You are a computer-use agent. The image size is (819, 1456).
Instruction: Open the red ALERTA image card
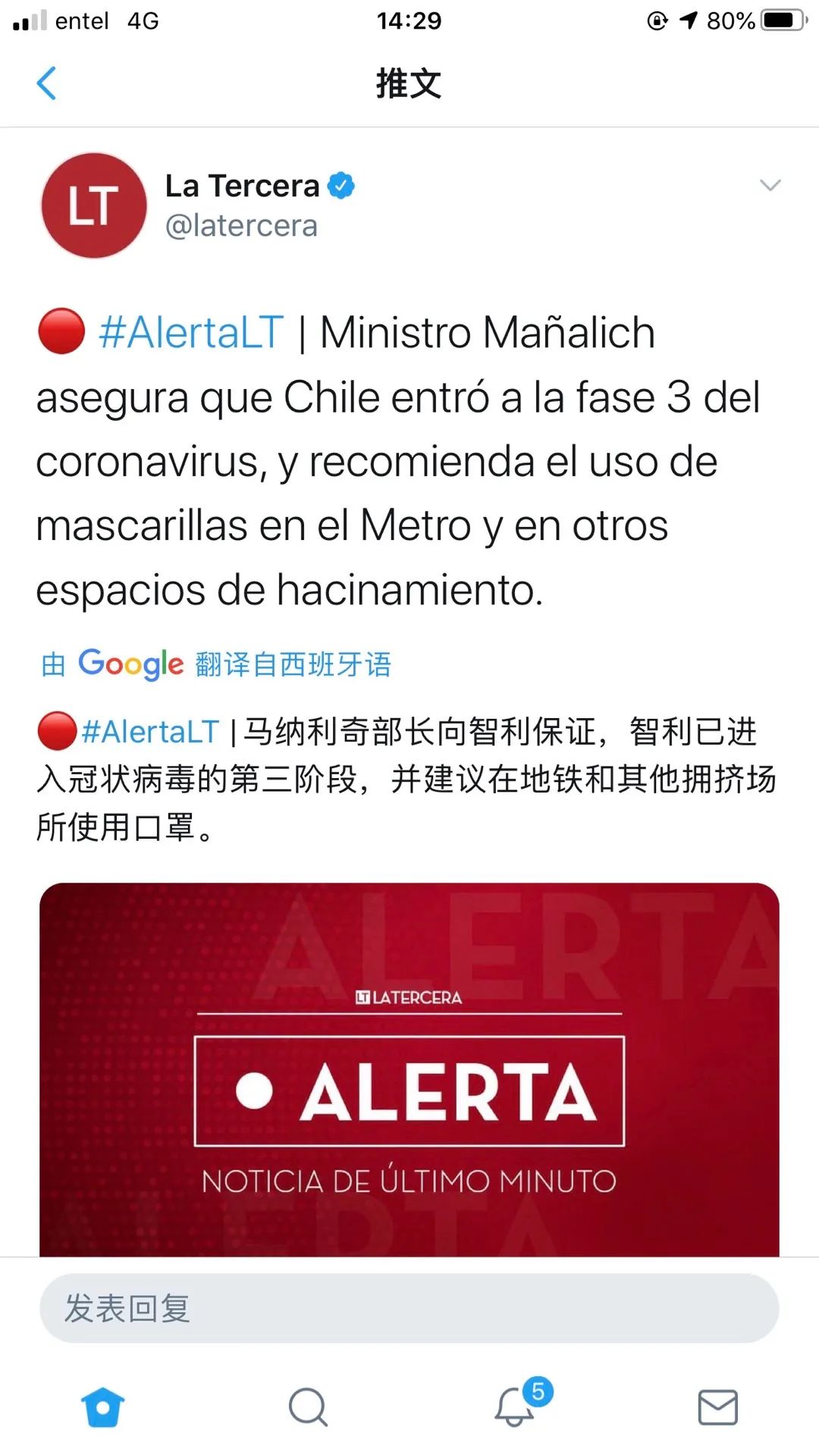click(409, 1069)
